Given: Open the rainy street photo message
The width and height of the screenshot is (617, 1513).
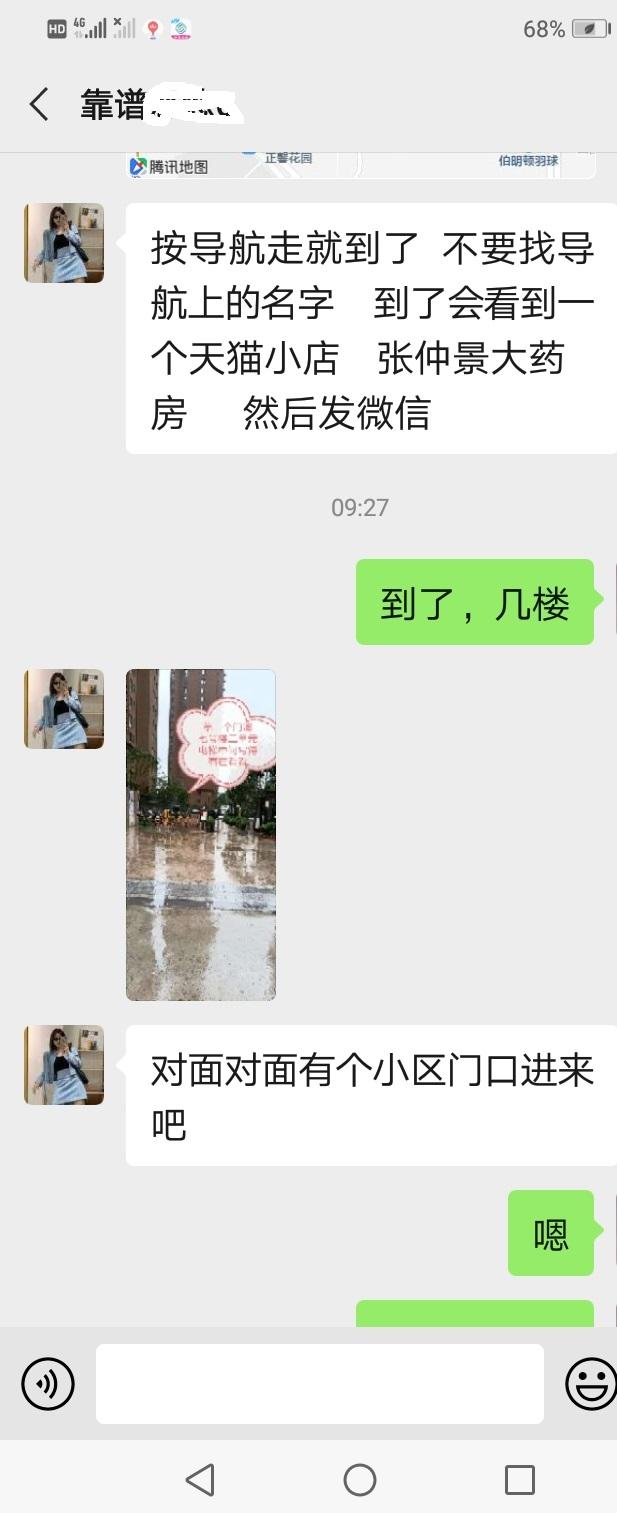Looking at the screenshot, I should 200,834.
